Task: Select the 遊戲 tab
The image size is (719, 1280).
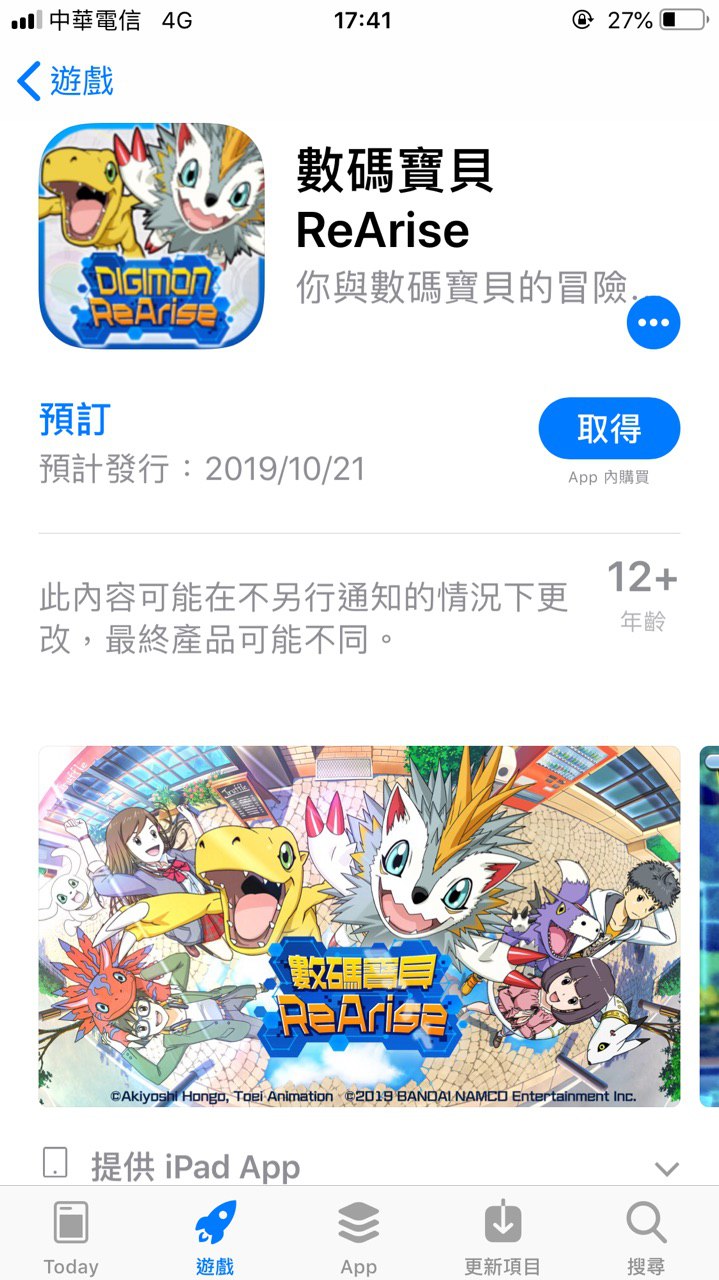Action: point(215,1237)
